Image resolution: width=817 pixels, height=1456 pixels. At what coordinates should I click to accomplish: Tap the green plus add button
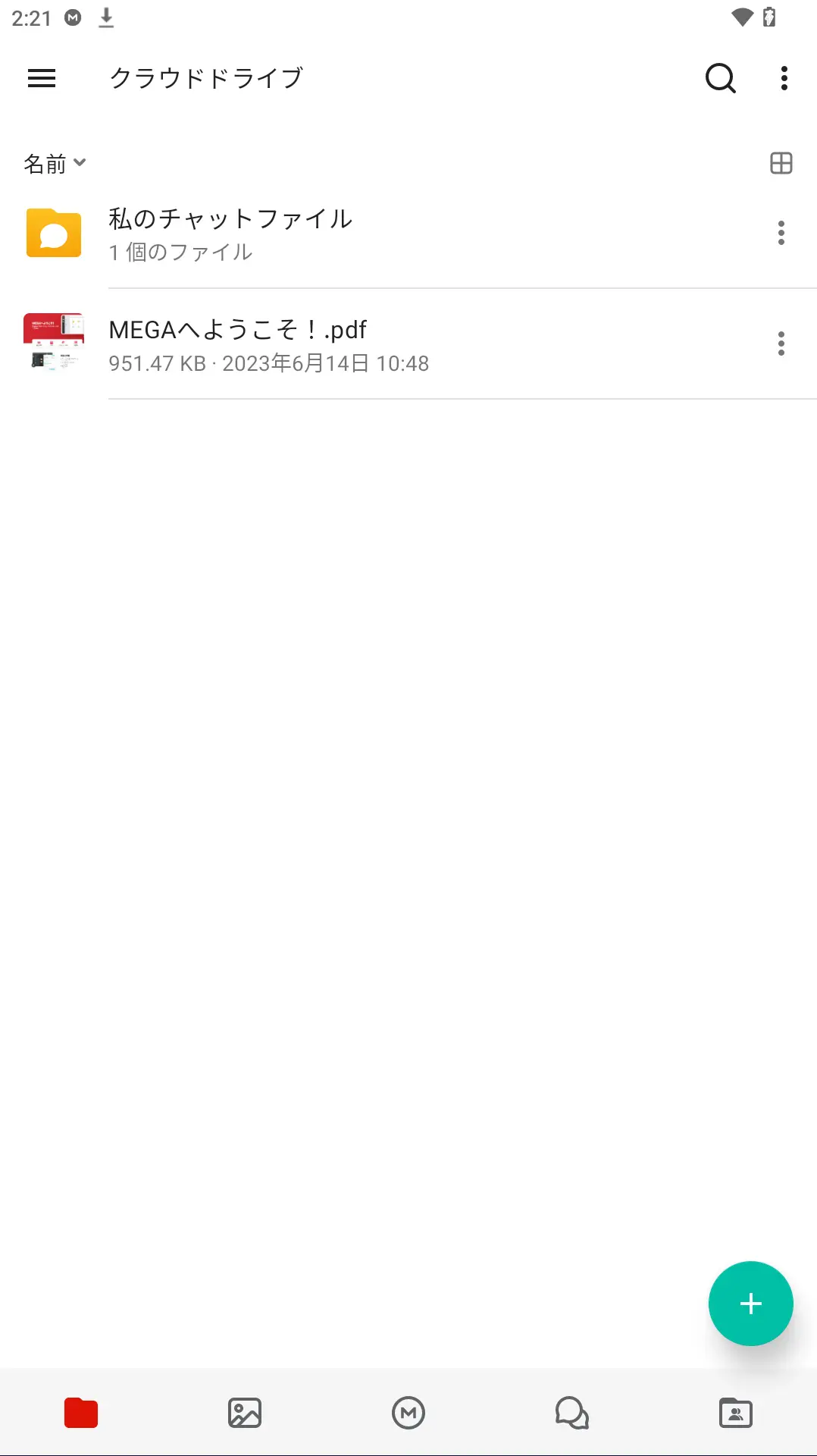click(x=750, y=1304)
